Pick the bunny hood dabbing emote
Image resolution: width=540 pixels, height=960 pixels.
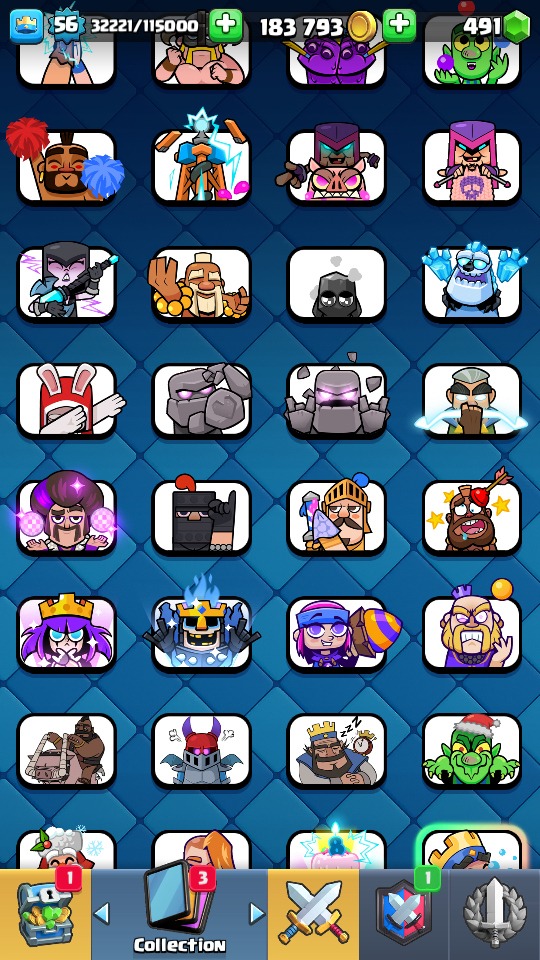point(66,400)
